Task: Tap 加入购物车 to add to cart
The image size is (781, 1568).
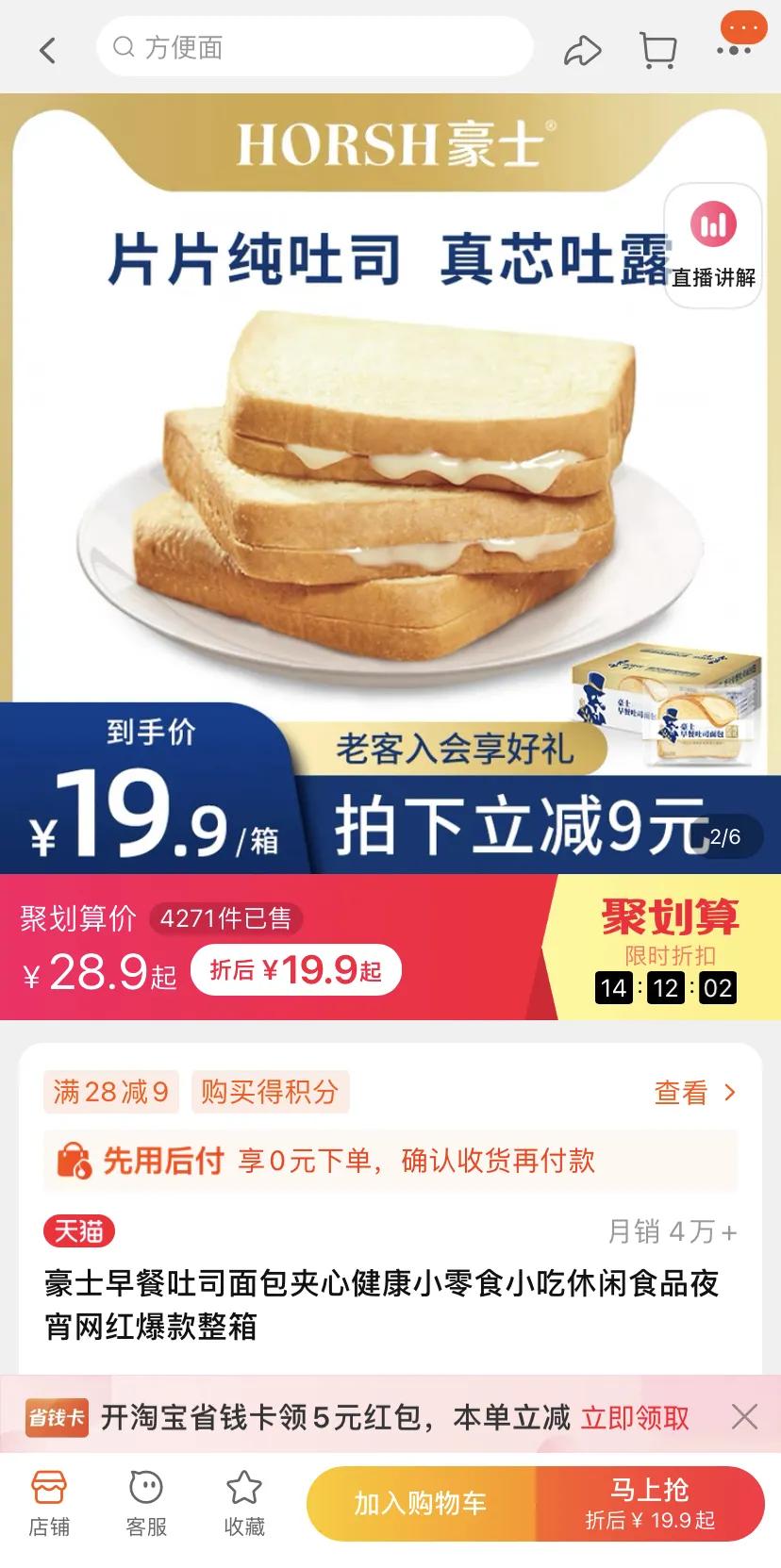Action: pyautogui.click(x=421, y=1503)
